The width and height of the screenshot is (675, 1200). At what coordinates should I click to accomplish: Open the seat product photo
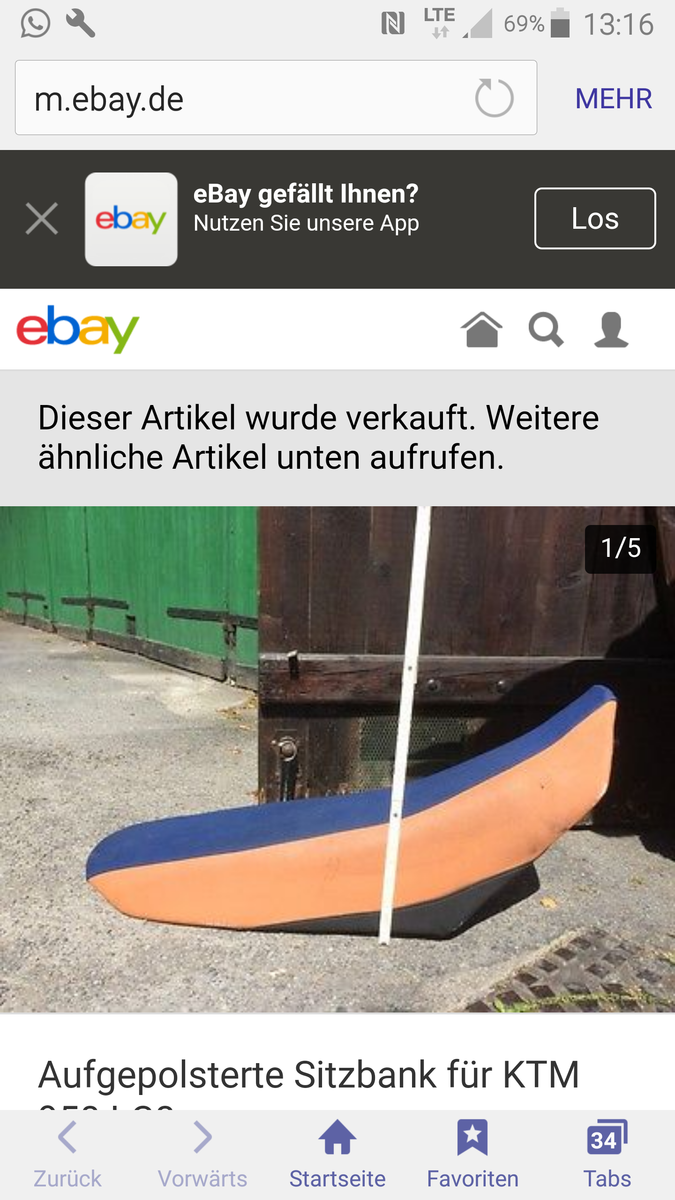pos(337,760)
